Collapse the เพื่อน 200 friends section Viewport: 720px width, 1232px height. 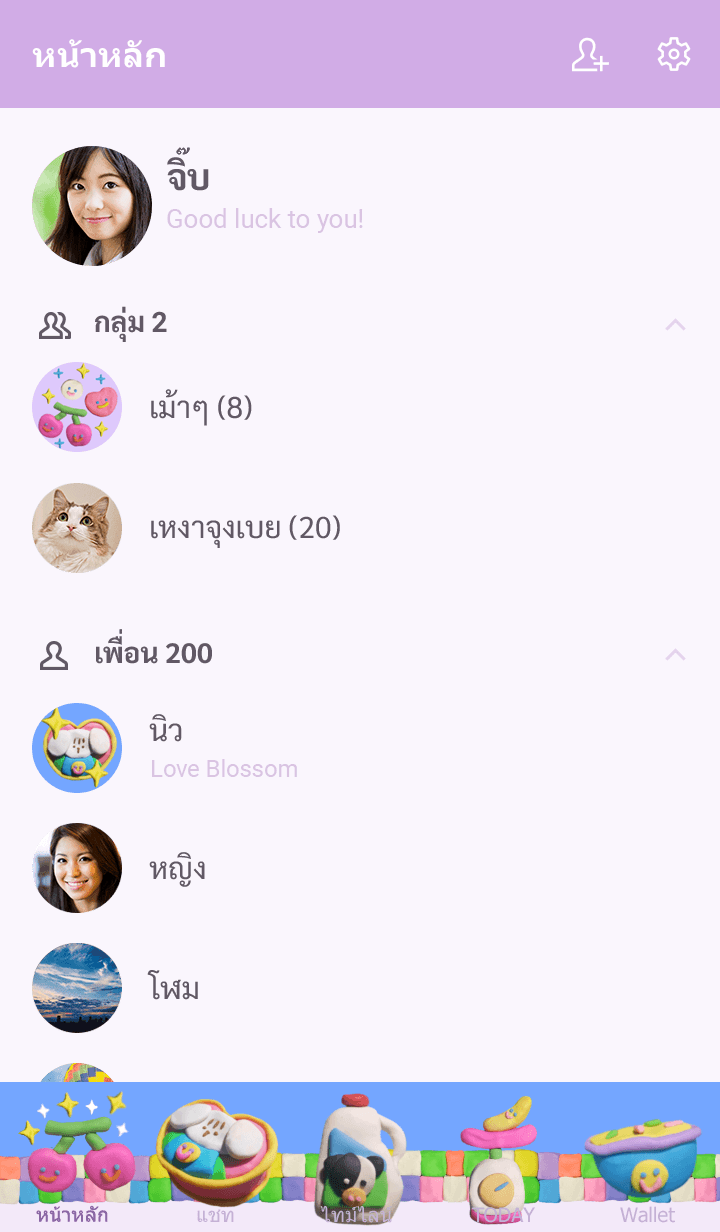pyautogui.click(x=675, y=654)
